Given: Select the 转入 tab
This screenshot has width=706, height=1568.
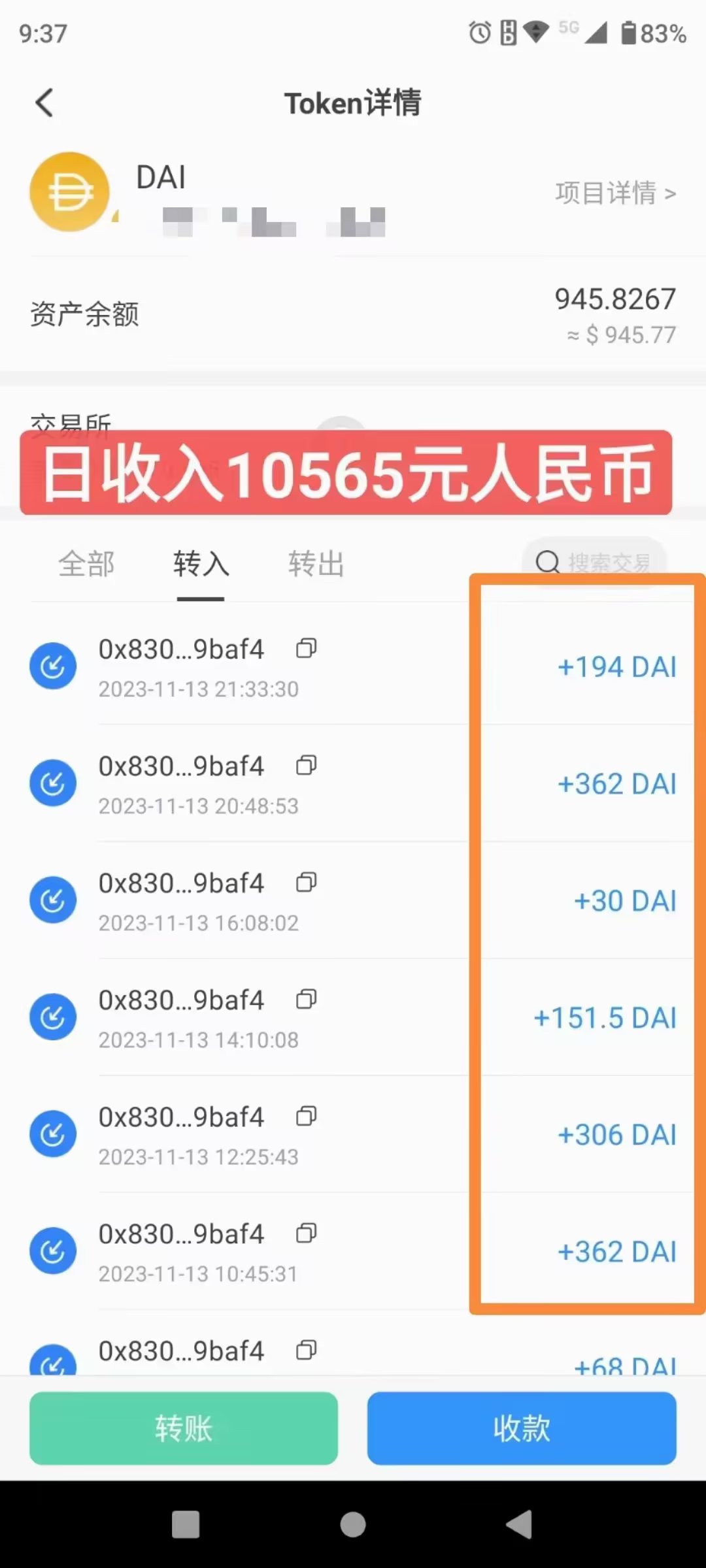Looking at the screenshot, I should (x=201, y=564).
